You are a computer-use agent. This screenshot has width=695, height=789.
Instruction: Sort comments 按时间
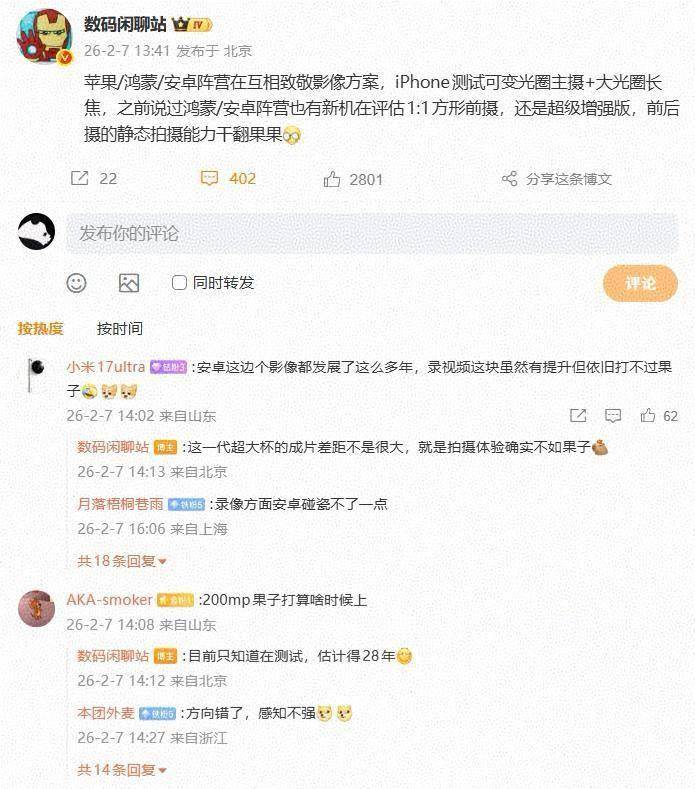click(x=119, y=328)
